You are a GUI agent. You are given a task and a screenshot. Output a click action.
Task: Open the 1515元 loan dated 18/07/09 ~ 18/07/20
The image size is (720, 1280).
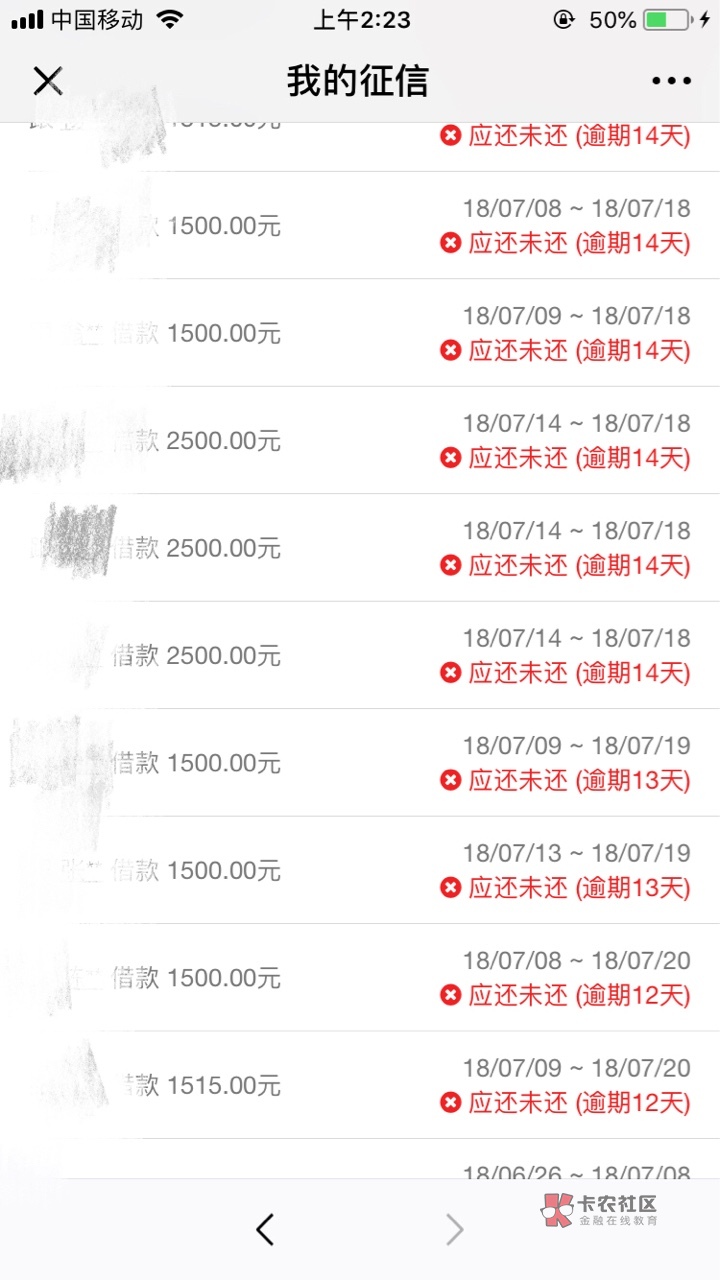[360, 1085]
